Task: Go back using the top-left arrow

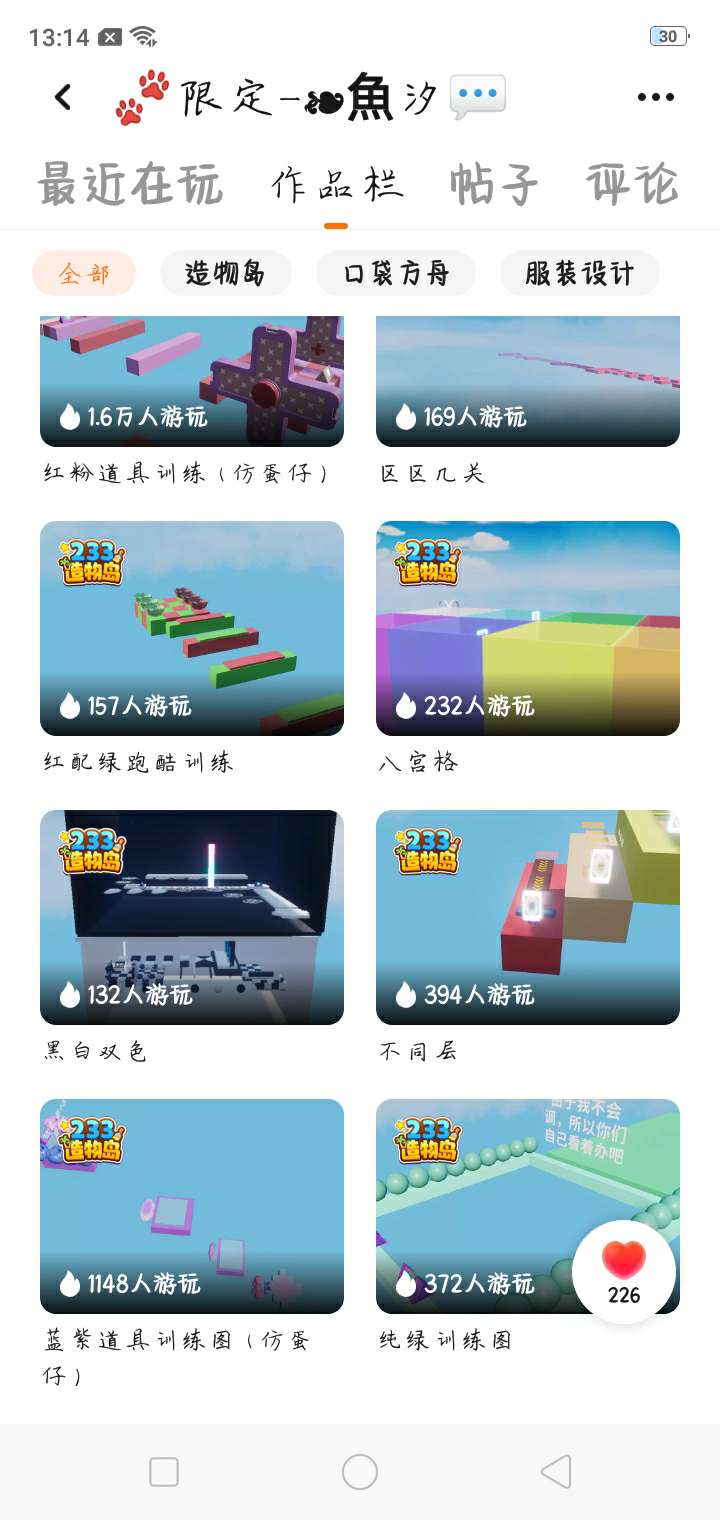Action: pos(63,97)
